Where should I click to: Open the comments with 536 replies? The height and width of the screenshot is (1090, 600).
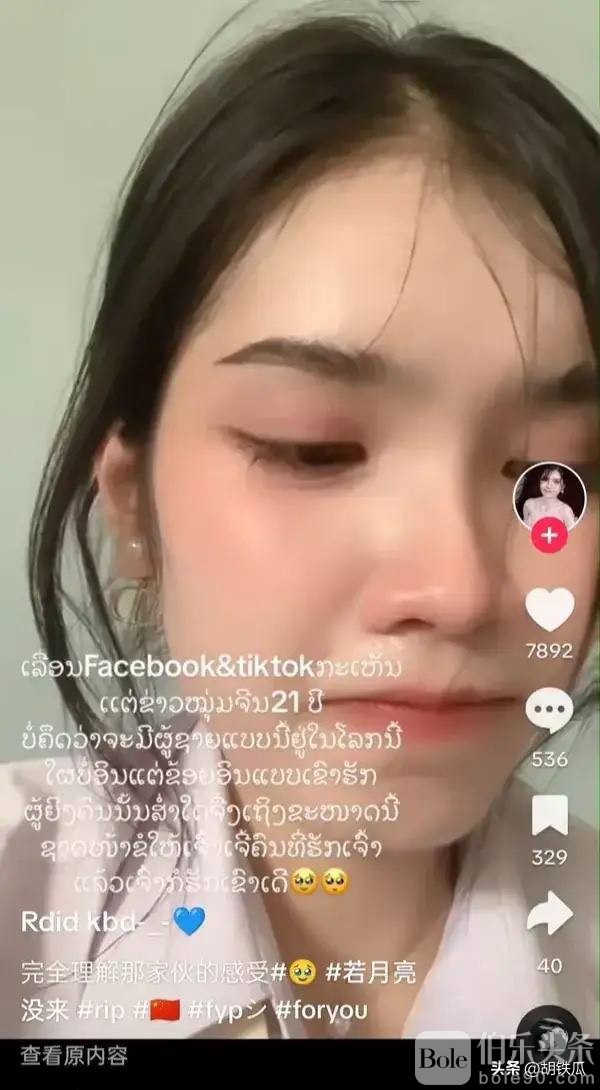(549, 711)
